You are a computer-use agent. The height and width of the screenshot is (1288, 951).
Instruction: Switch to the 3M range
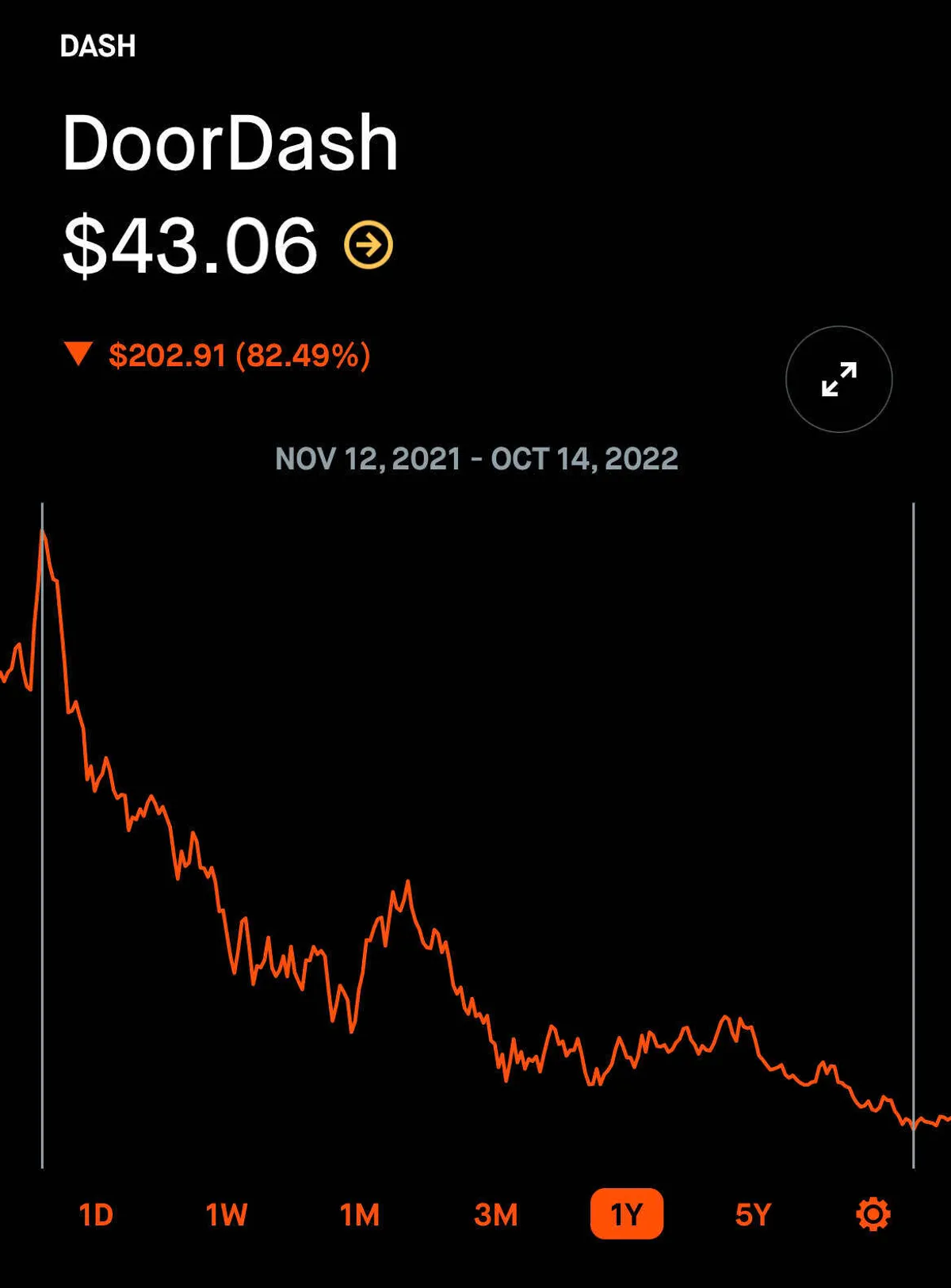[x=496, y=1213]
